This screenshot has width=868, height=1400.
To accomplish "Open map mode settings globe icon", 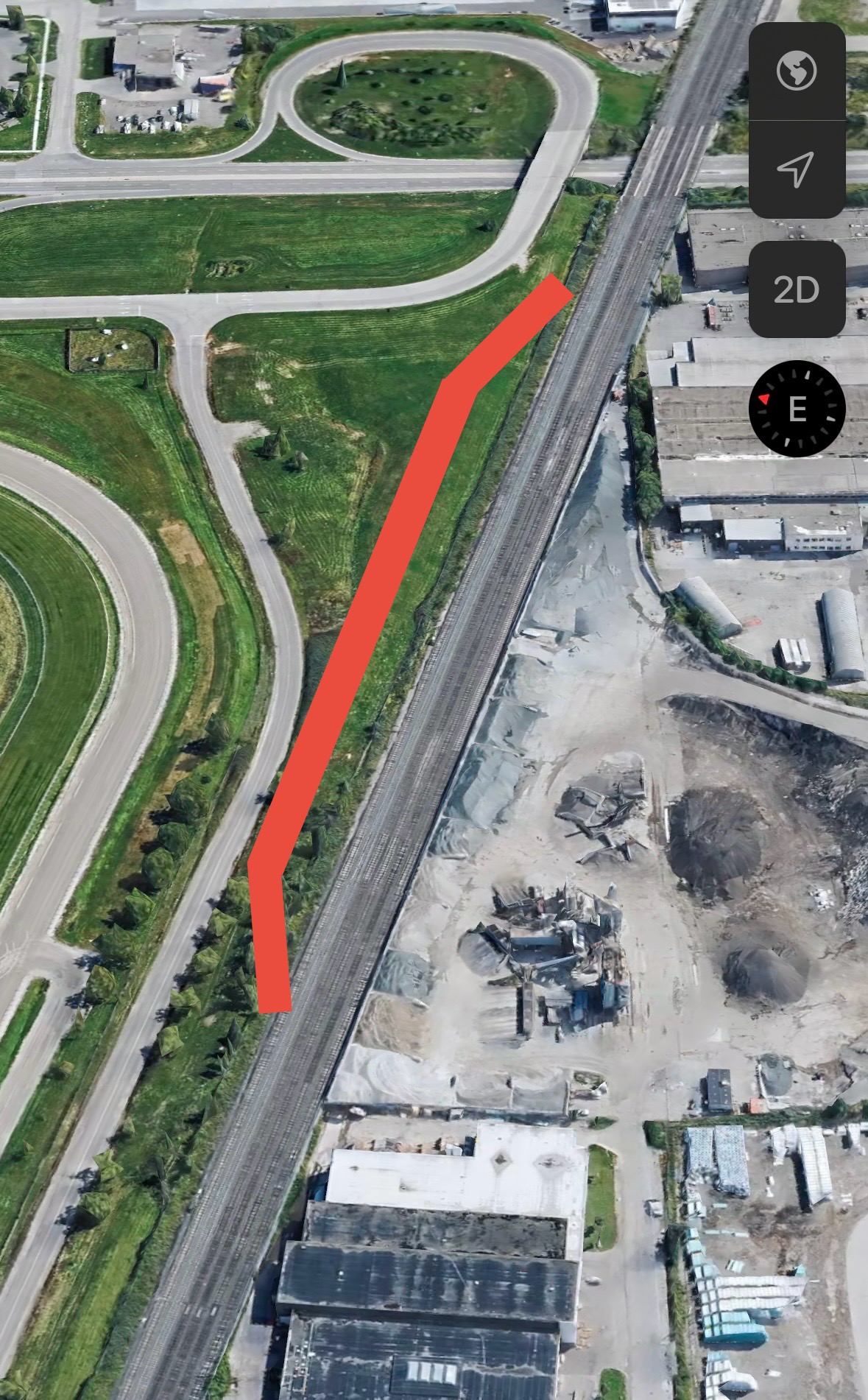I will coord(797,71).
